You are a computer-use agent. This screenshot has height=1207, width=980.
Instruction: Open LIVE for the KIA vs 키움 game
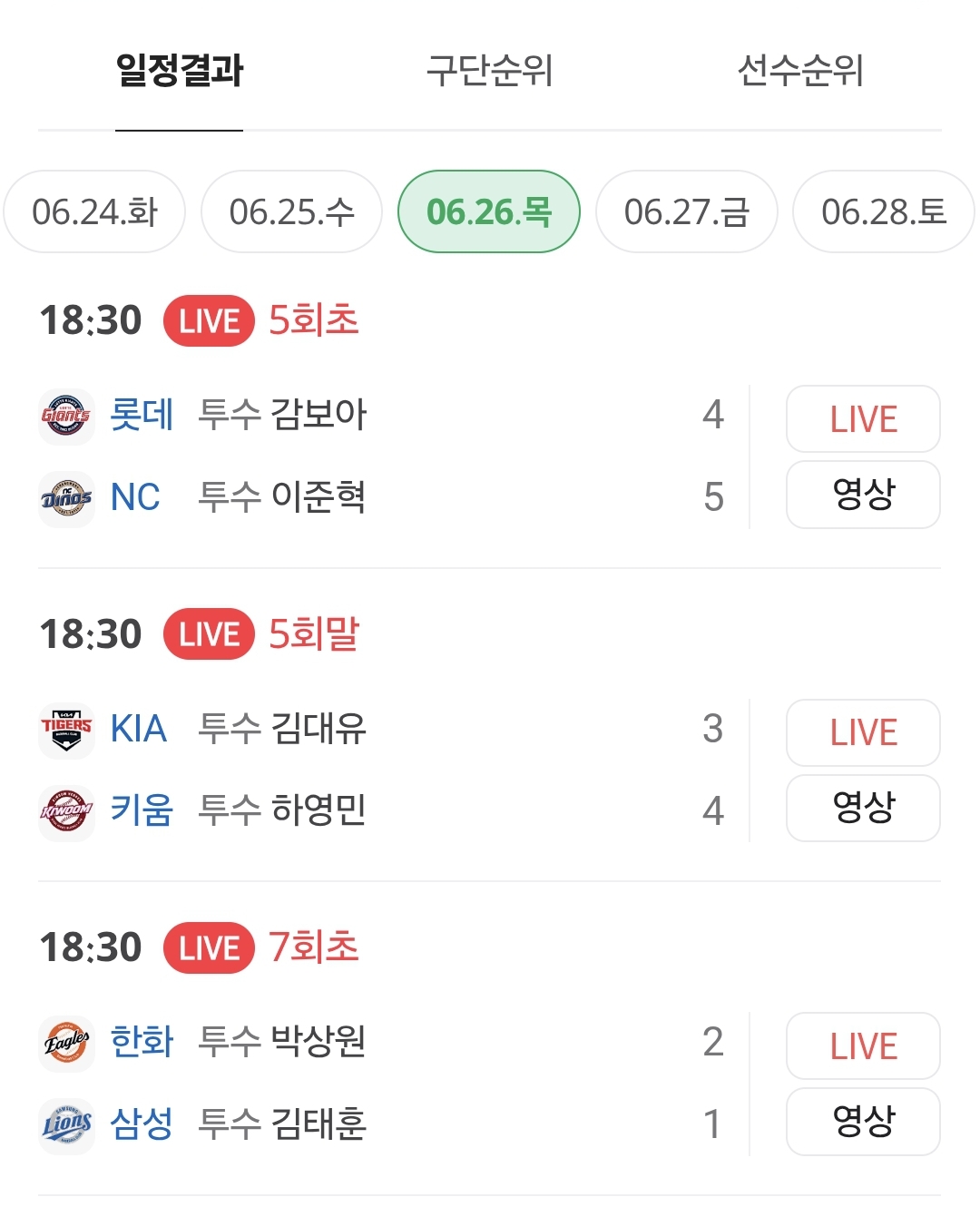tap(863, 732)
